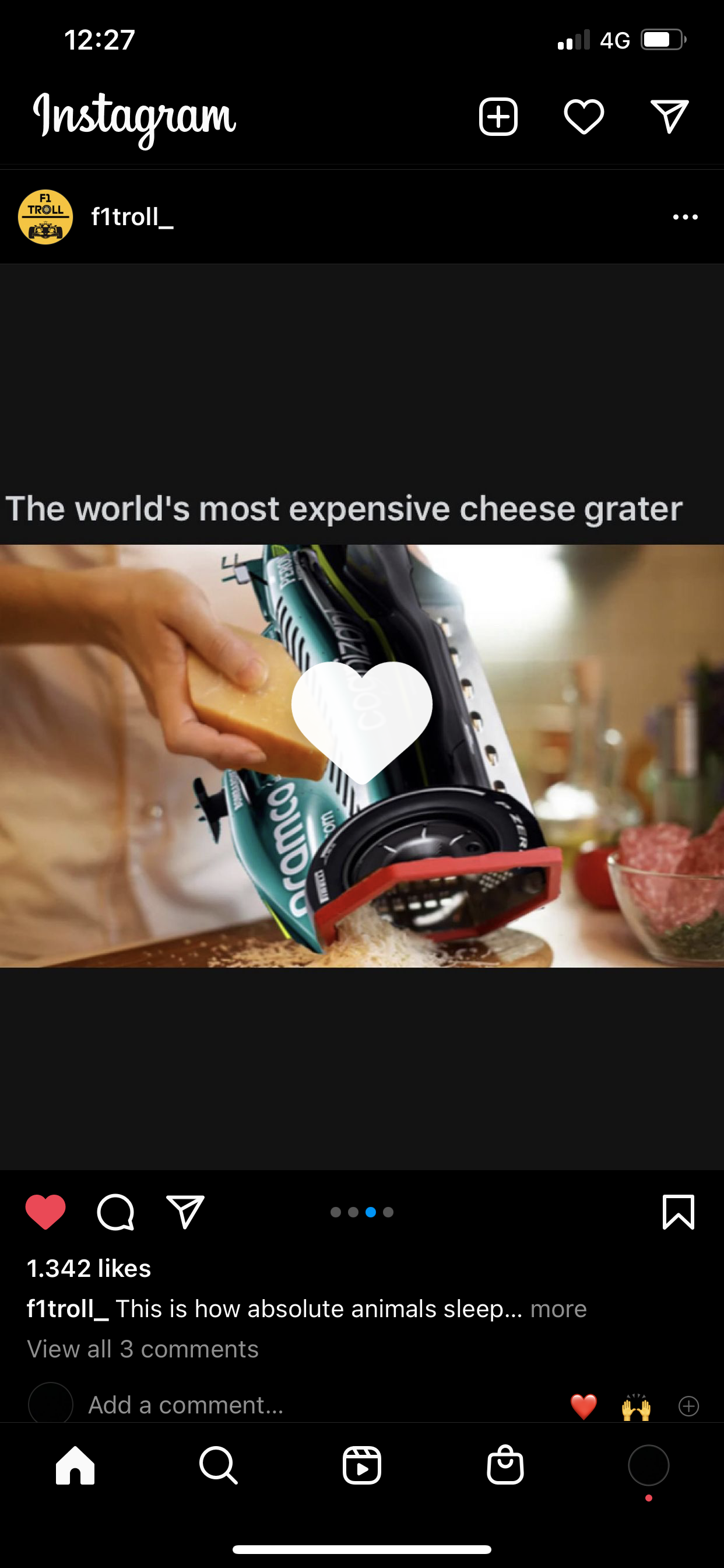The width and height of the screenshot is (724, 1568).
Task: Share this post via paper plane icon
Action: [x=185, y=1212]
